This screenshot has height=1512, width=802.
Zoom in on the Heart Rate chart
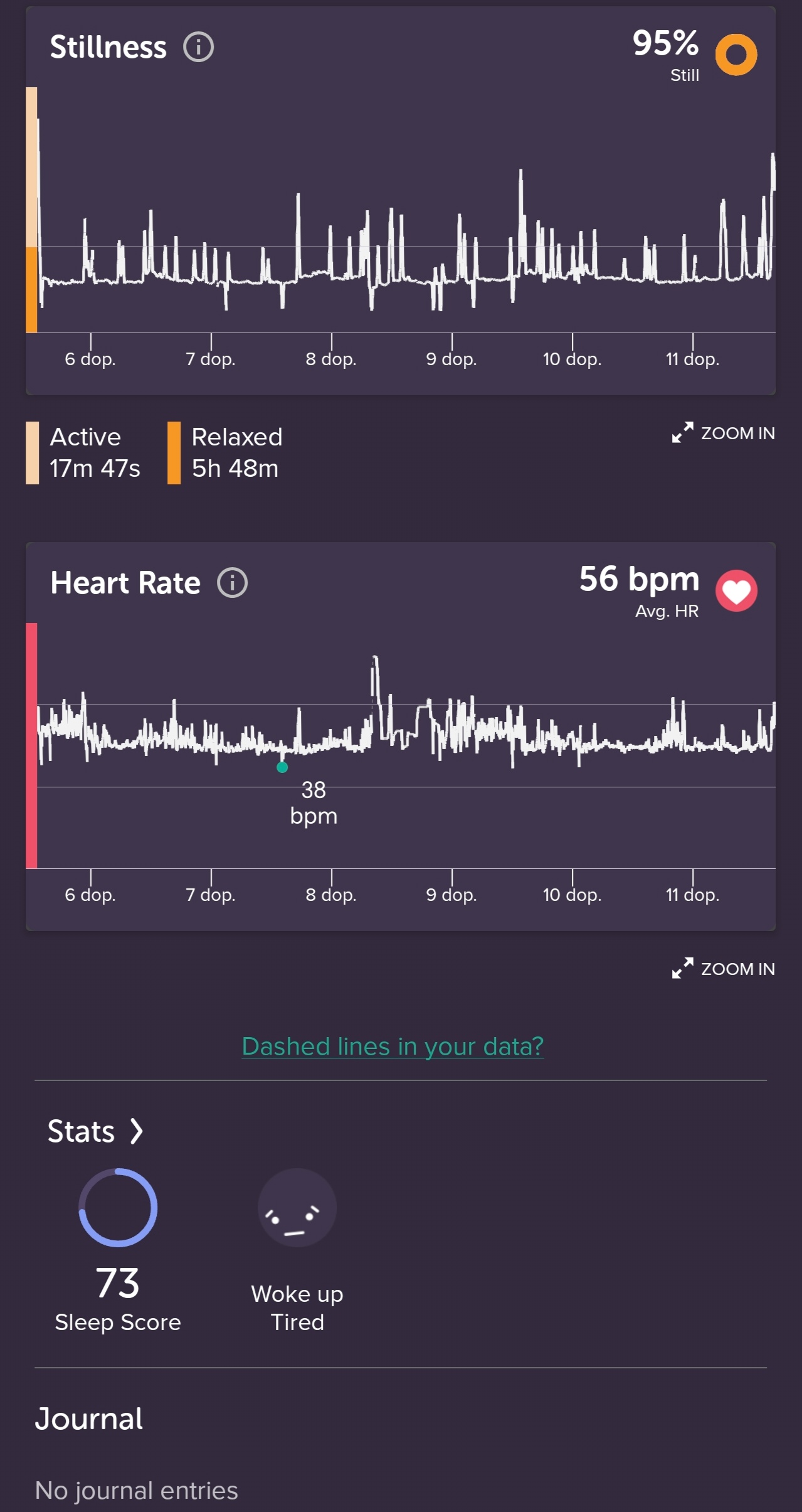click(x=723, y=969)
